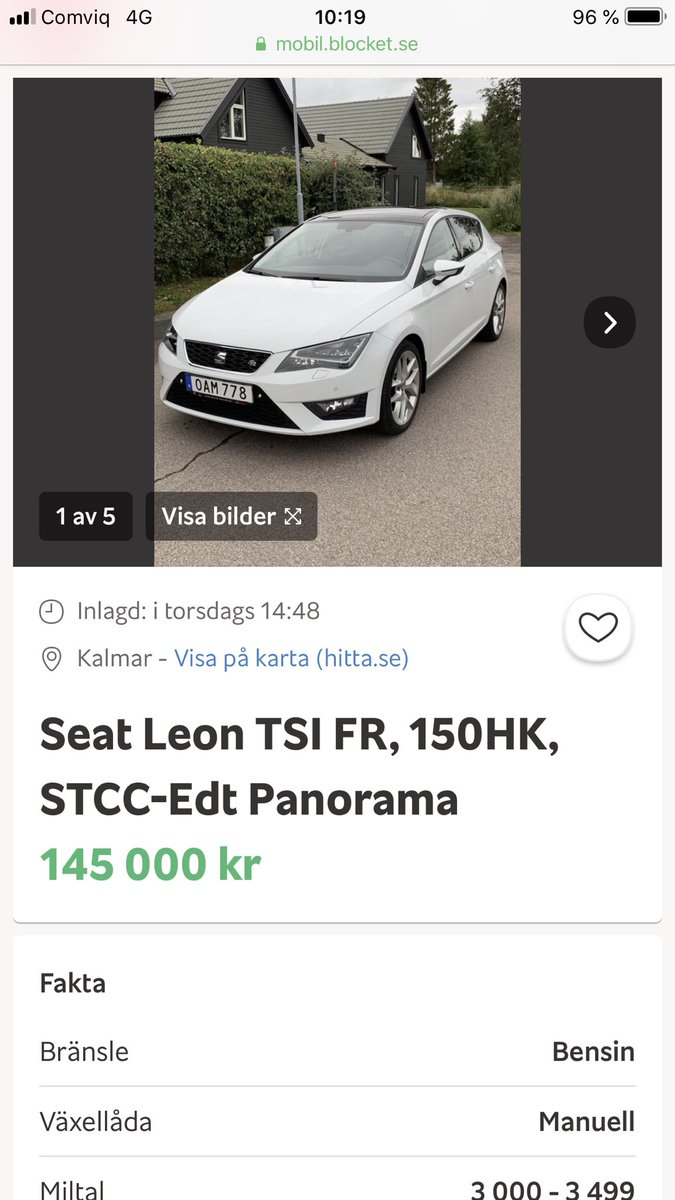Save this Seat Leon ad to favorites
675x1200 pixels.
tap(598, 628)
